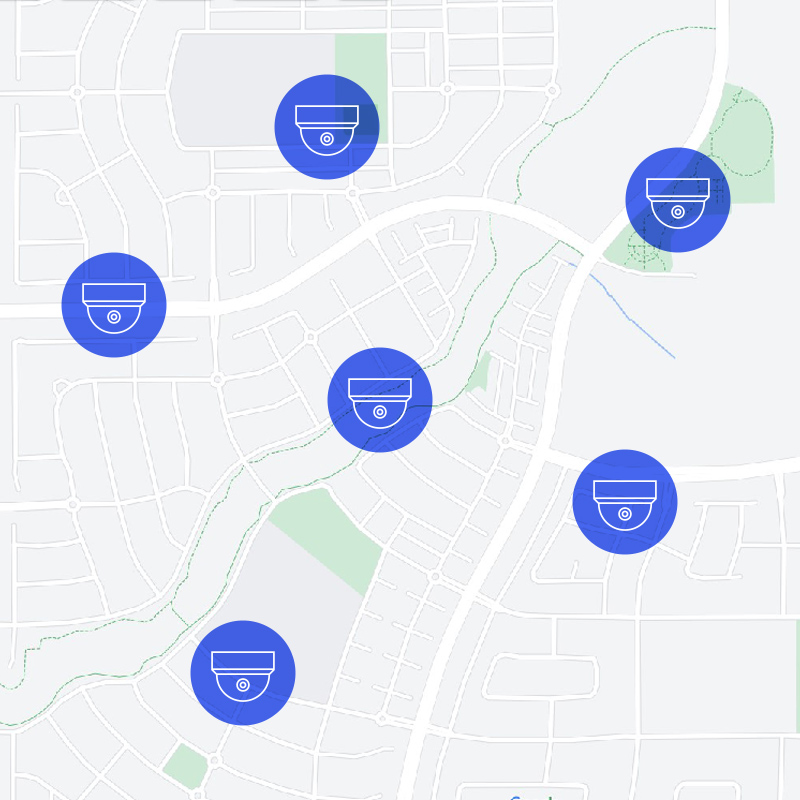Open the camera marker beside the upper grey block
The image size is (800, 800).
326,127
